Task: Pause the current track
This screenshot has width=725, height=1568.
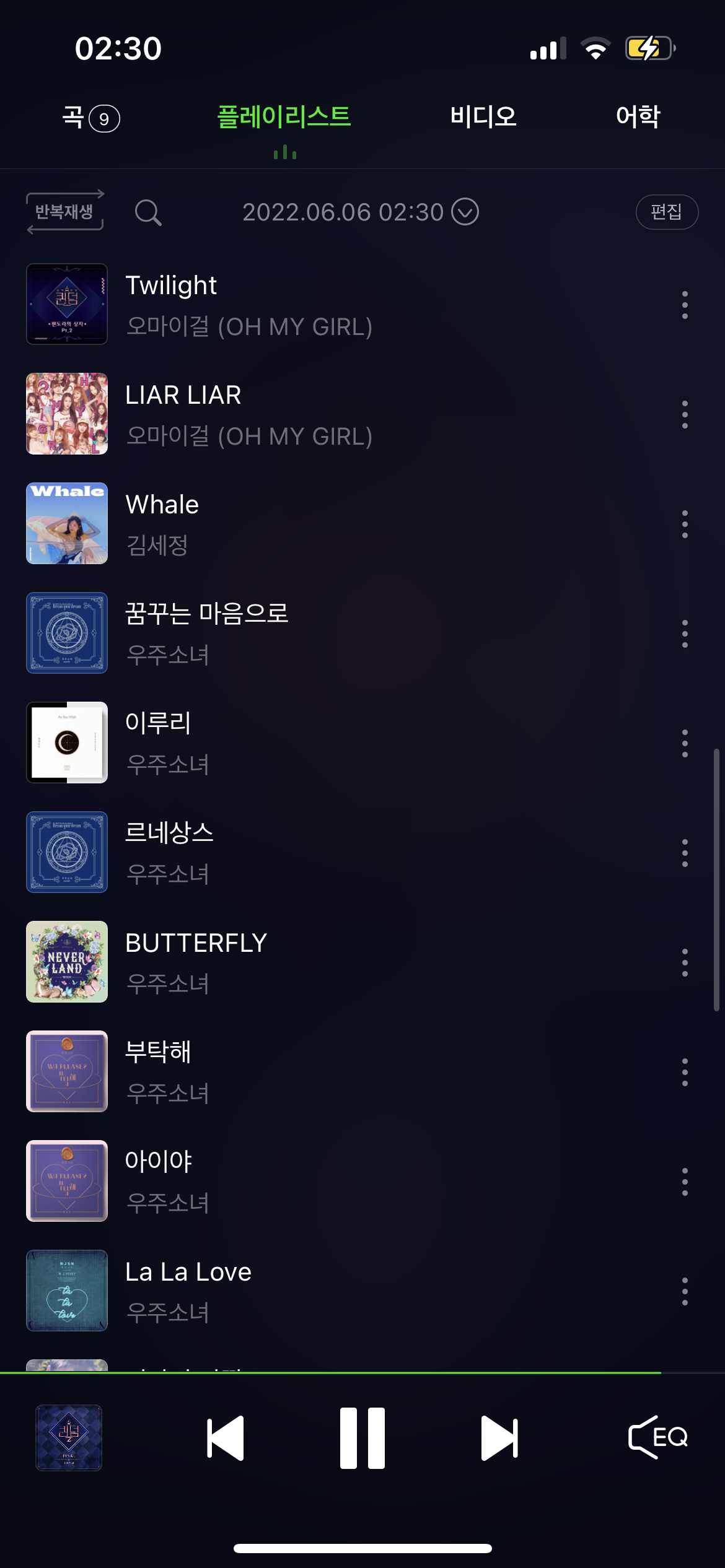Action: point(362,1438)
